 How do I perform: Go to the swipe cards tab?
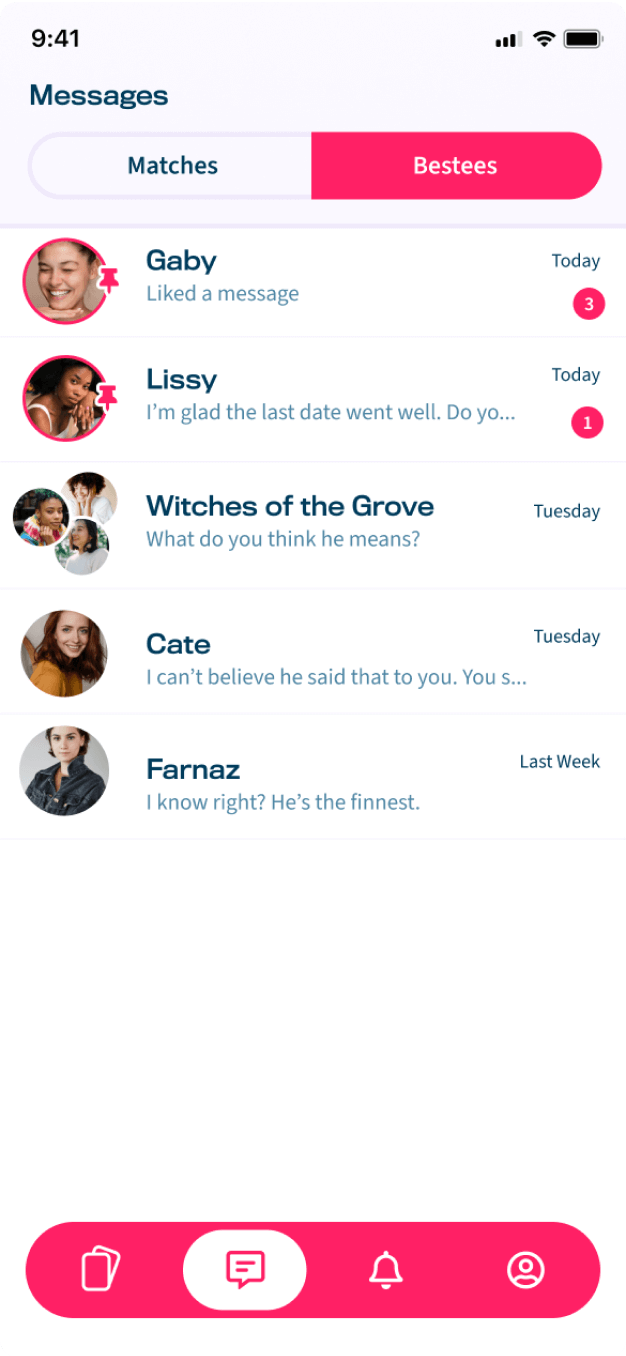pyautogui.click(x=100, y=1270)
